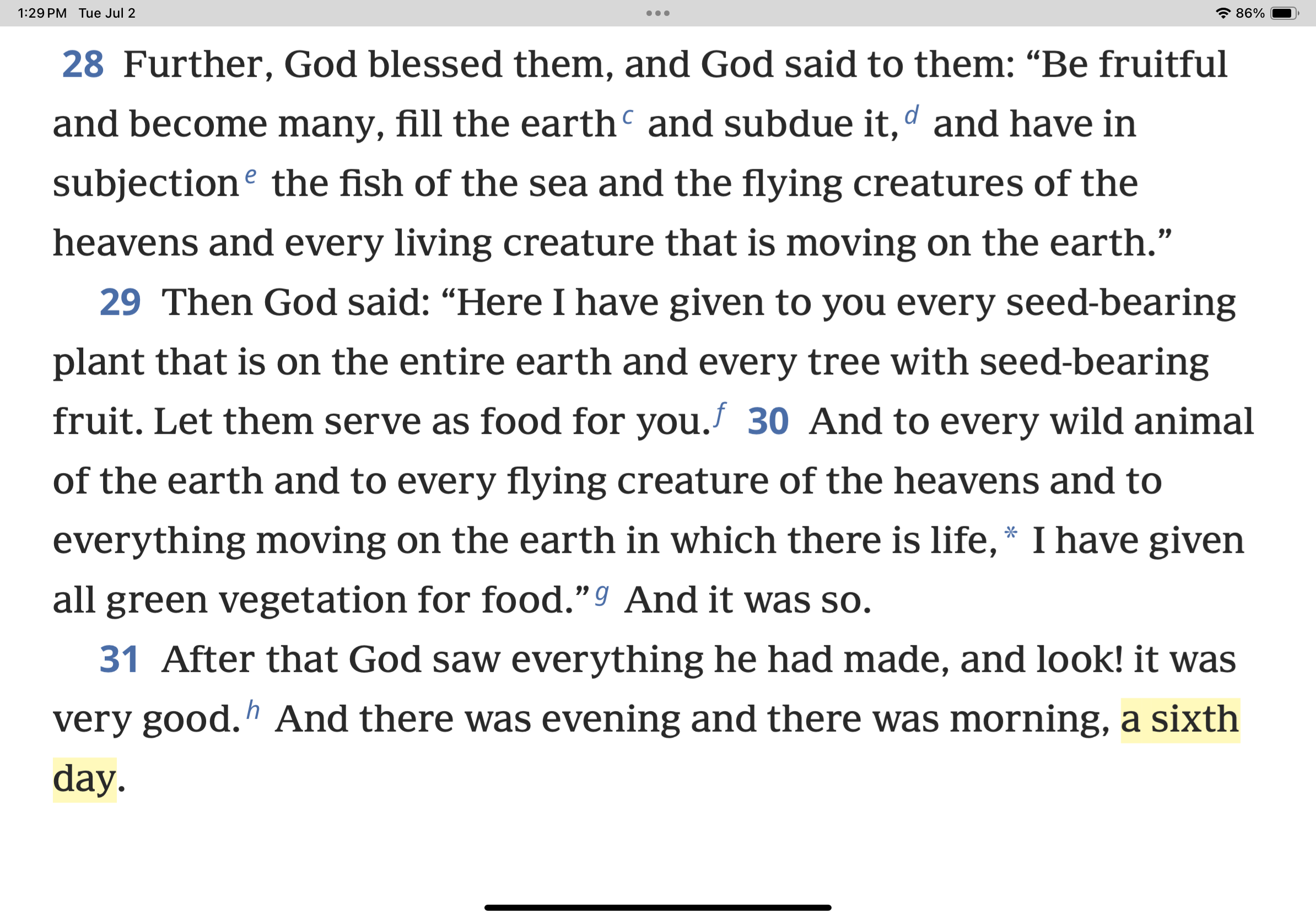The height and width of the screenshot is (919, 1316).
Task: Open cross-reference f after 'food for you'
Action: click(x=720, y=414)
